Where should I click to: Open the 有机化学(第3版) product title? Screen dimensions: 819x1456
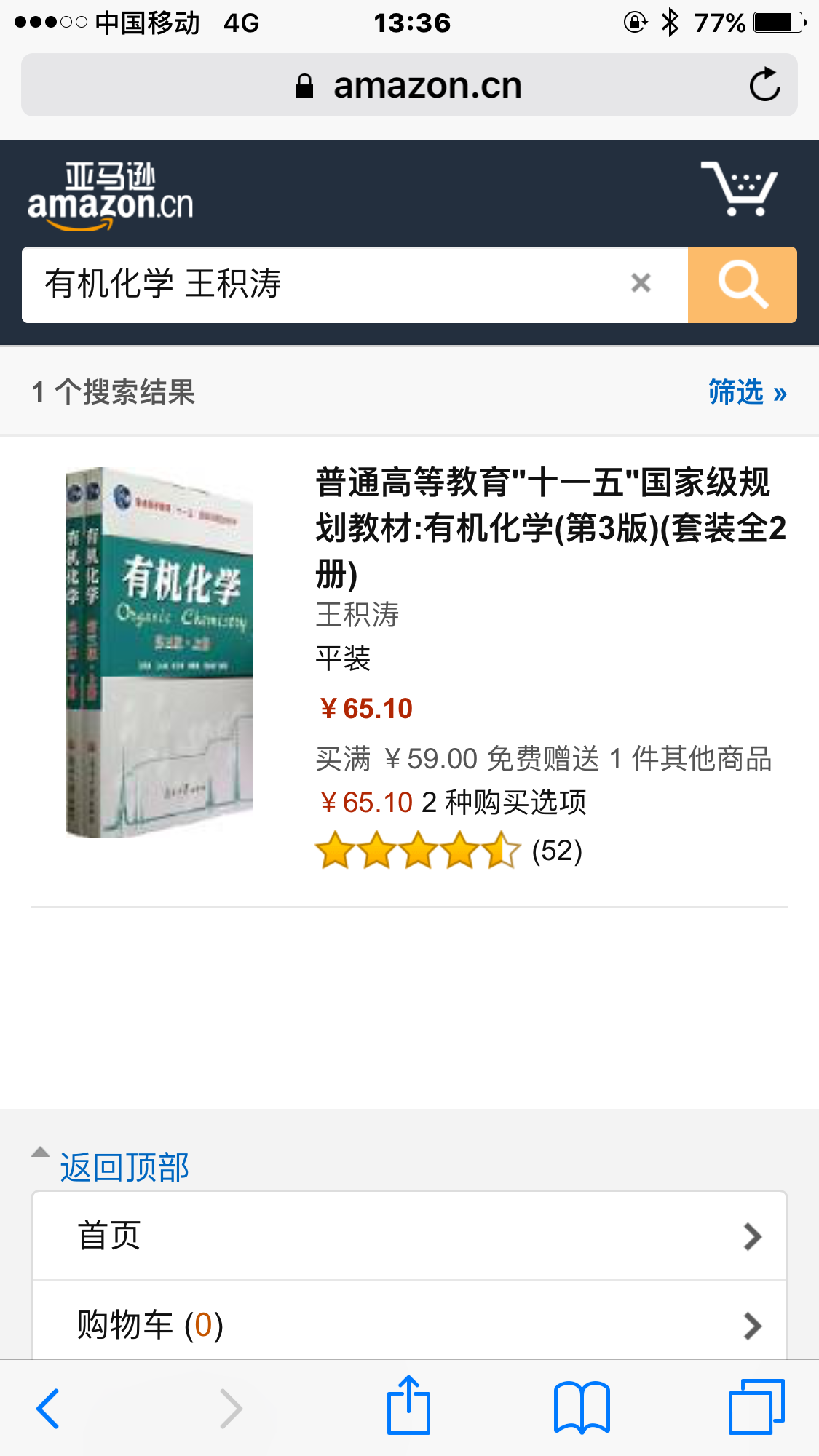pos(551,528)
